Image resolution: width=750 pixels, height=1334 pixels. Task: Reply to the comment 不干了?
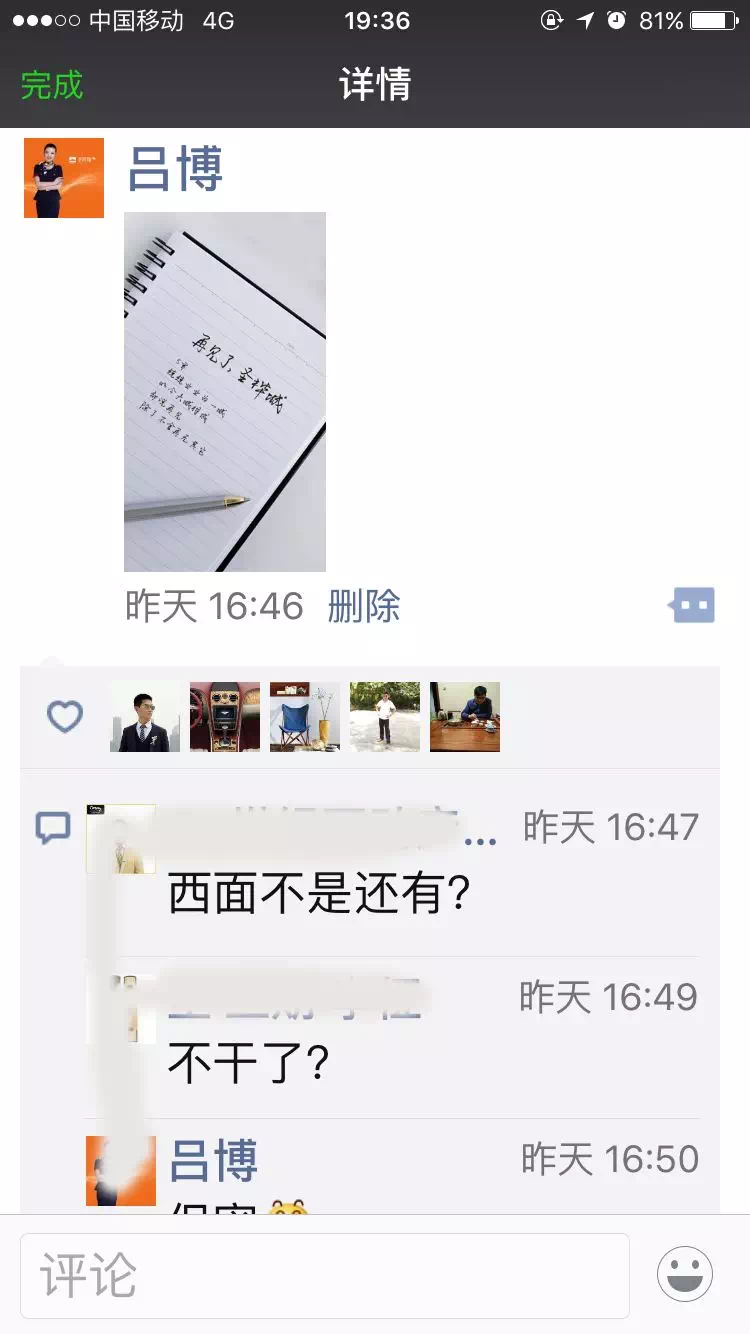click(248, 1064)
